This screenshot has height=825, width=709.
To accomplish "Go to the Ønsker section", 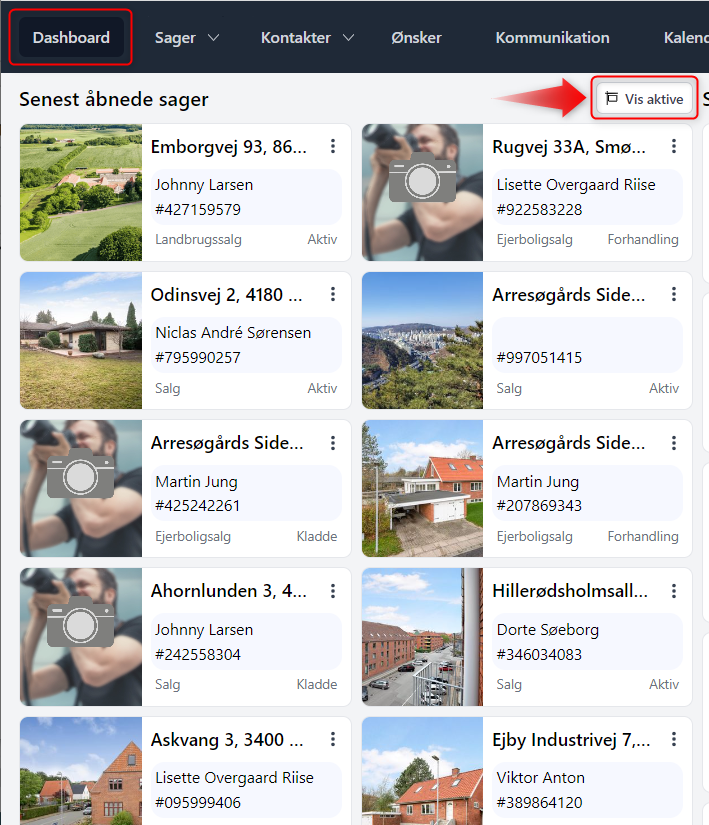I will (417, 38).
